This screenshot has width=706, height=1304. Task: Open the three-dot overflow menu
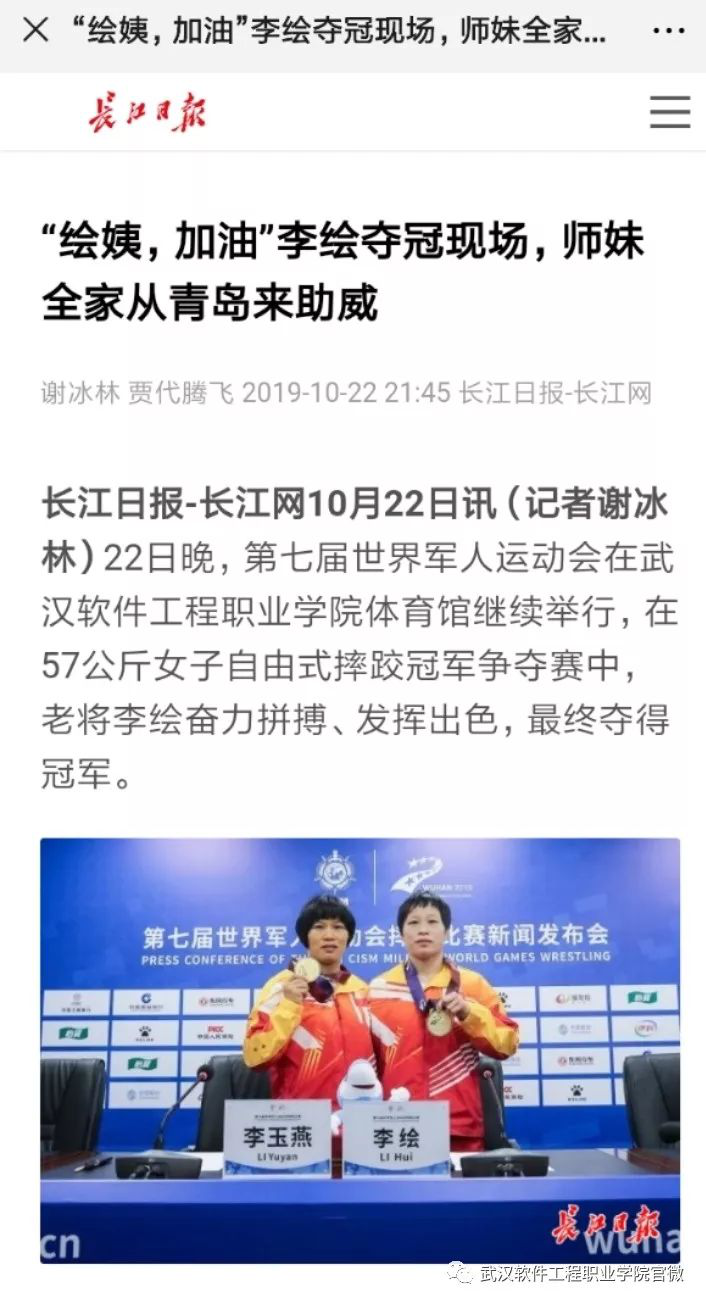click(x=668, y=31)
